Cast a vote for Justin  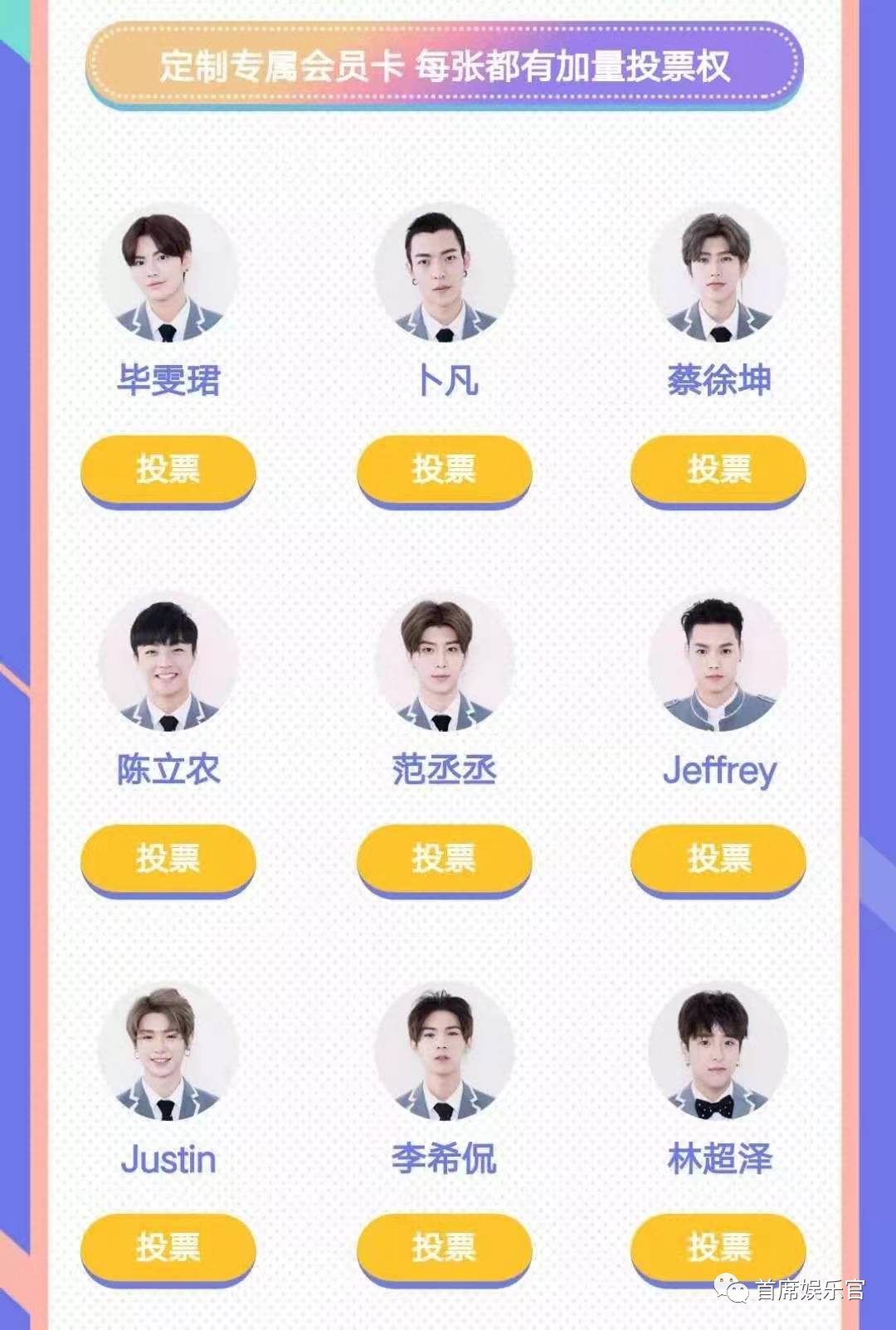pyautogui.click(x=168, y=1246)
